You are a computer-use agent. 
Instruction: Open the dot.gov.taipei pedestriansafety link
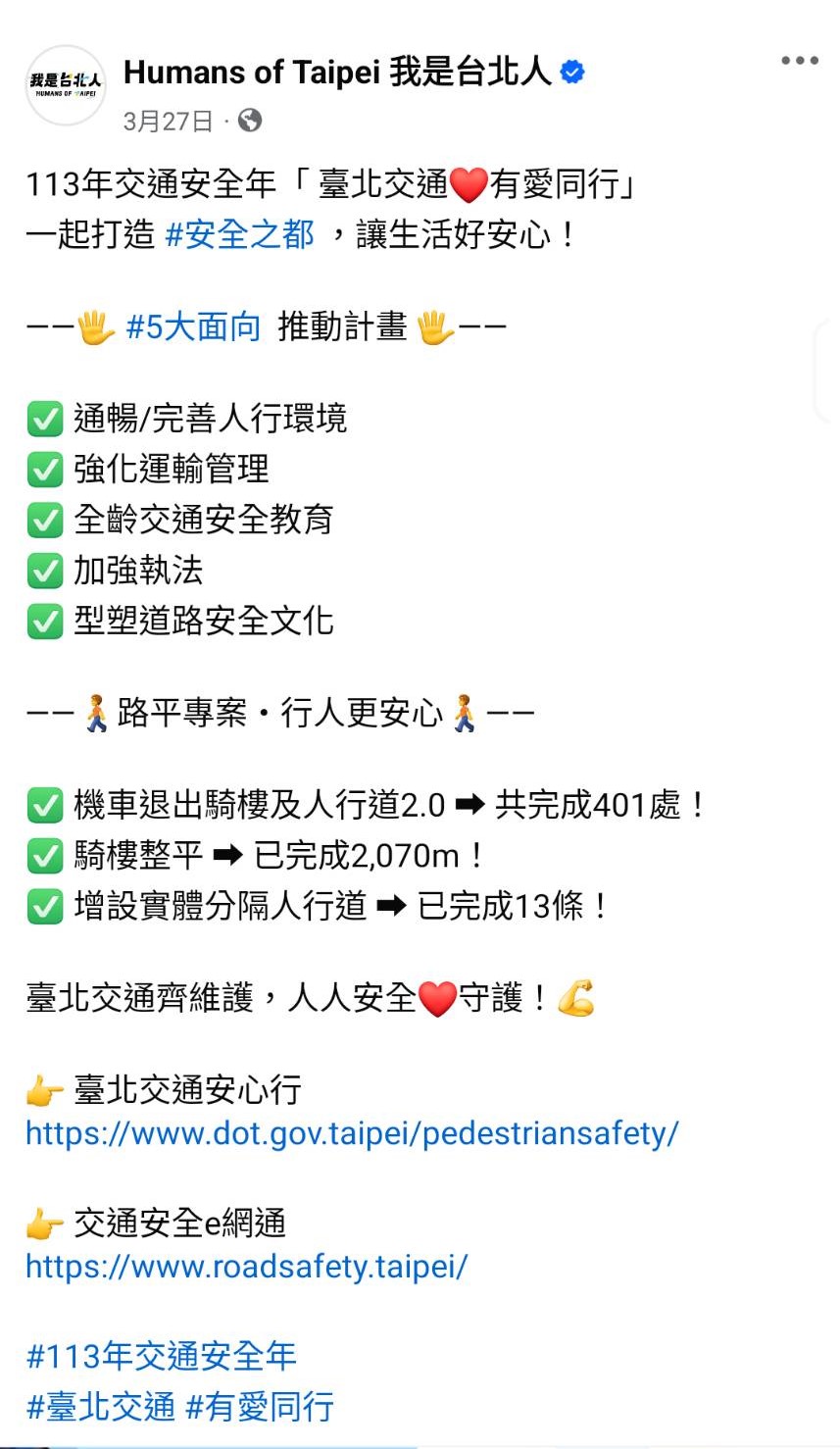352,1133
